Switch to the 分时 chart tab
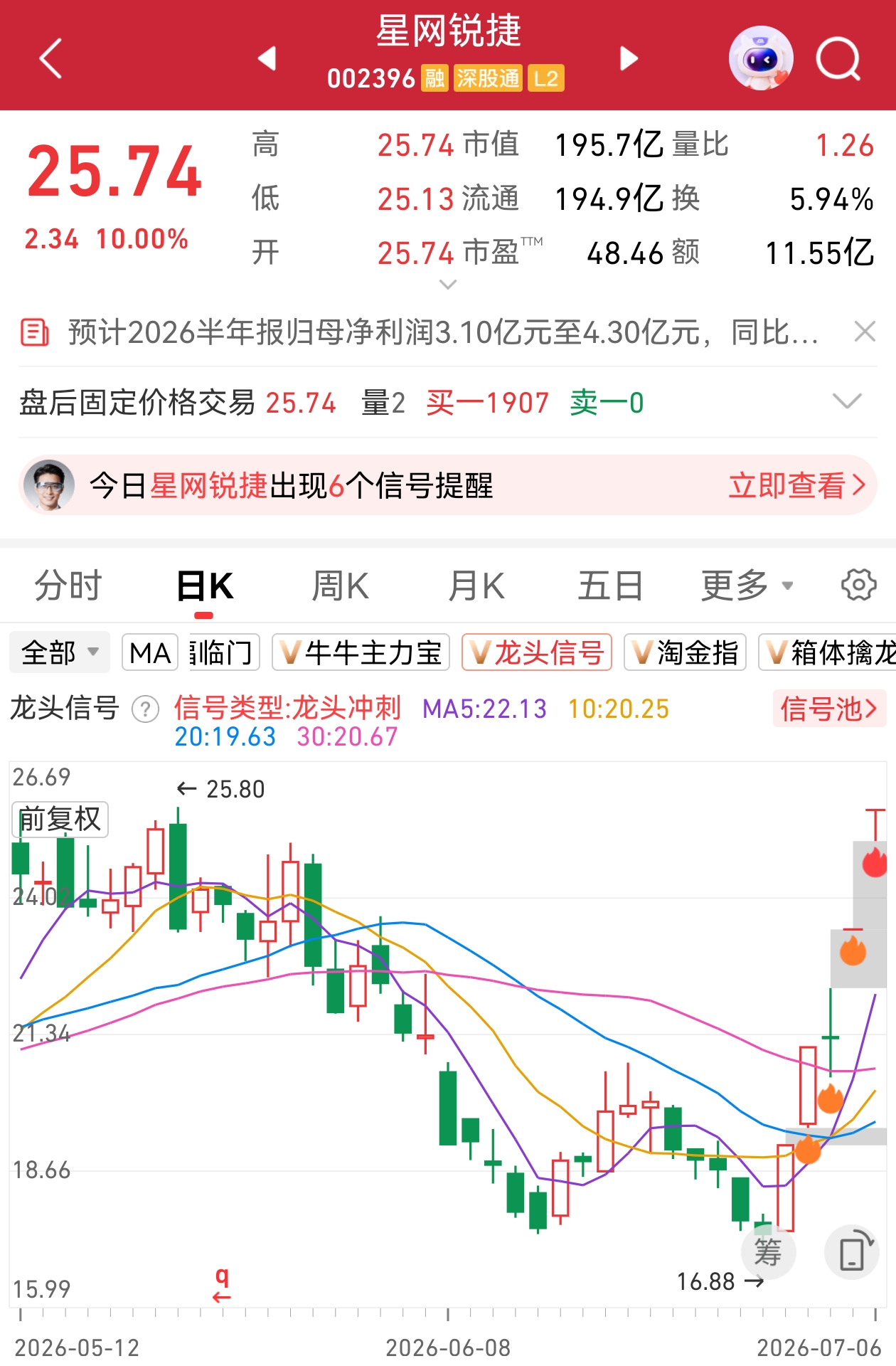896x1366 pixels. click(x=68, y=586)
